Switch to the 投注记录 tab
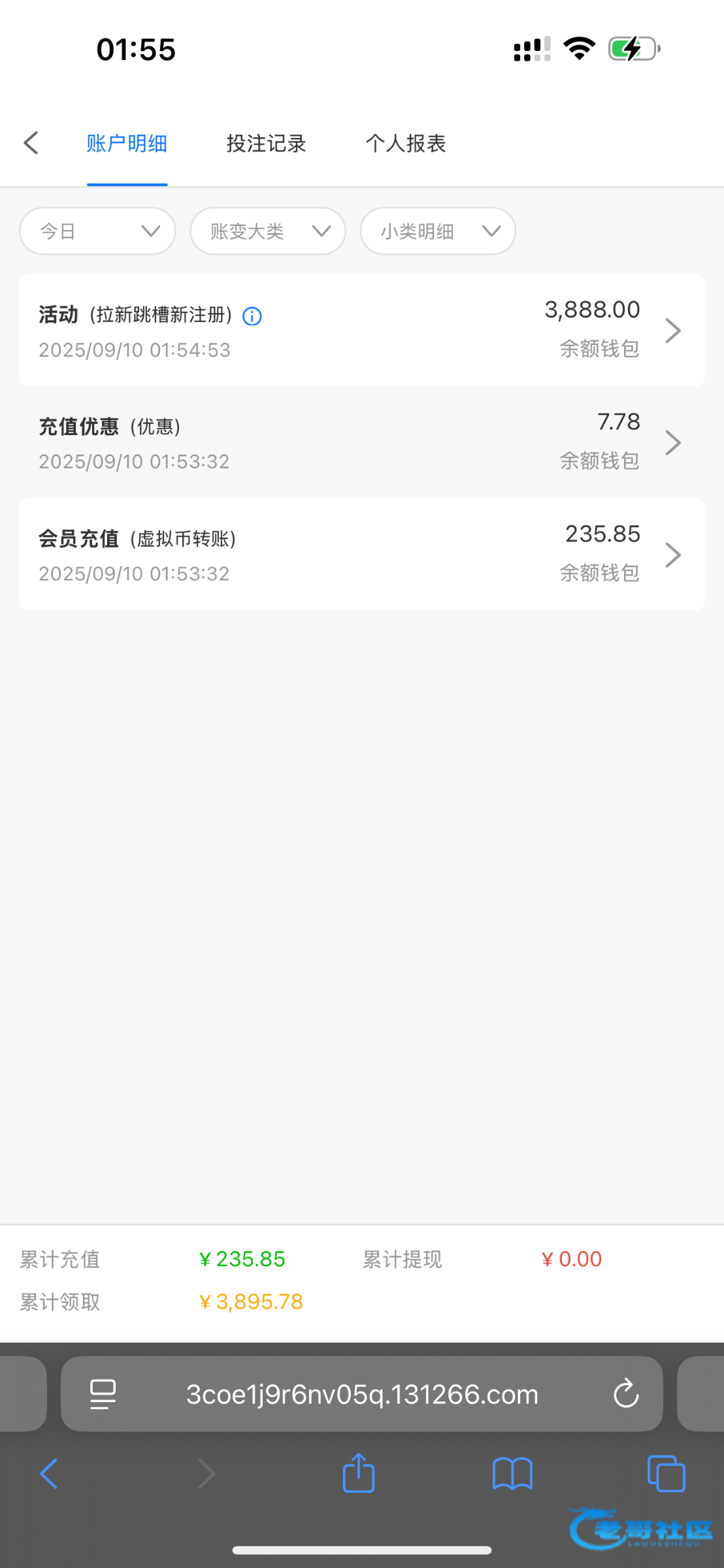 [266, 144]
